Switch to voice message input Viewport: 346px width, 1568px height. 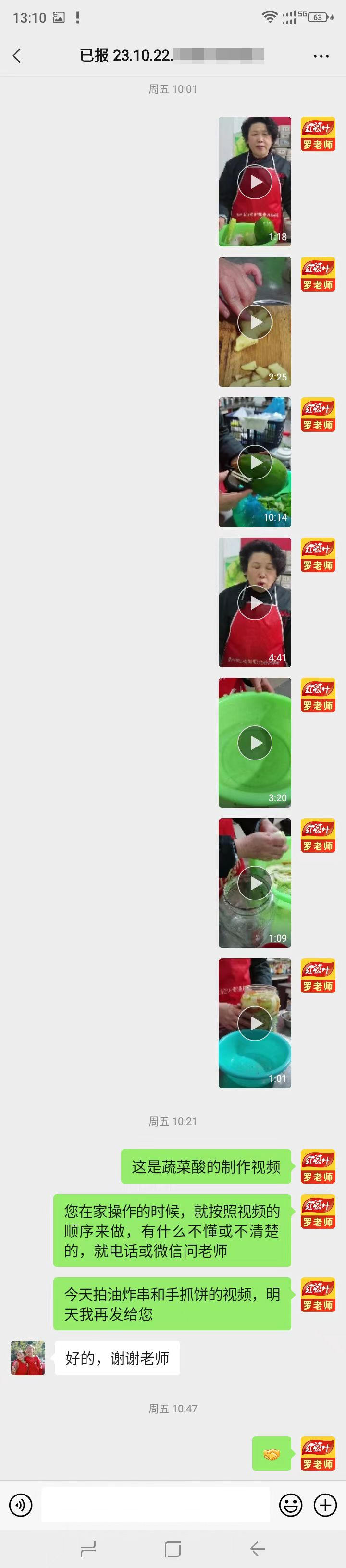coord(21,1505)
